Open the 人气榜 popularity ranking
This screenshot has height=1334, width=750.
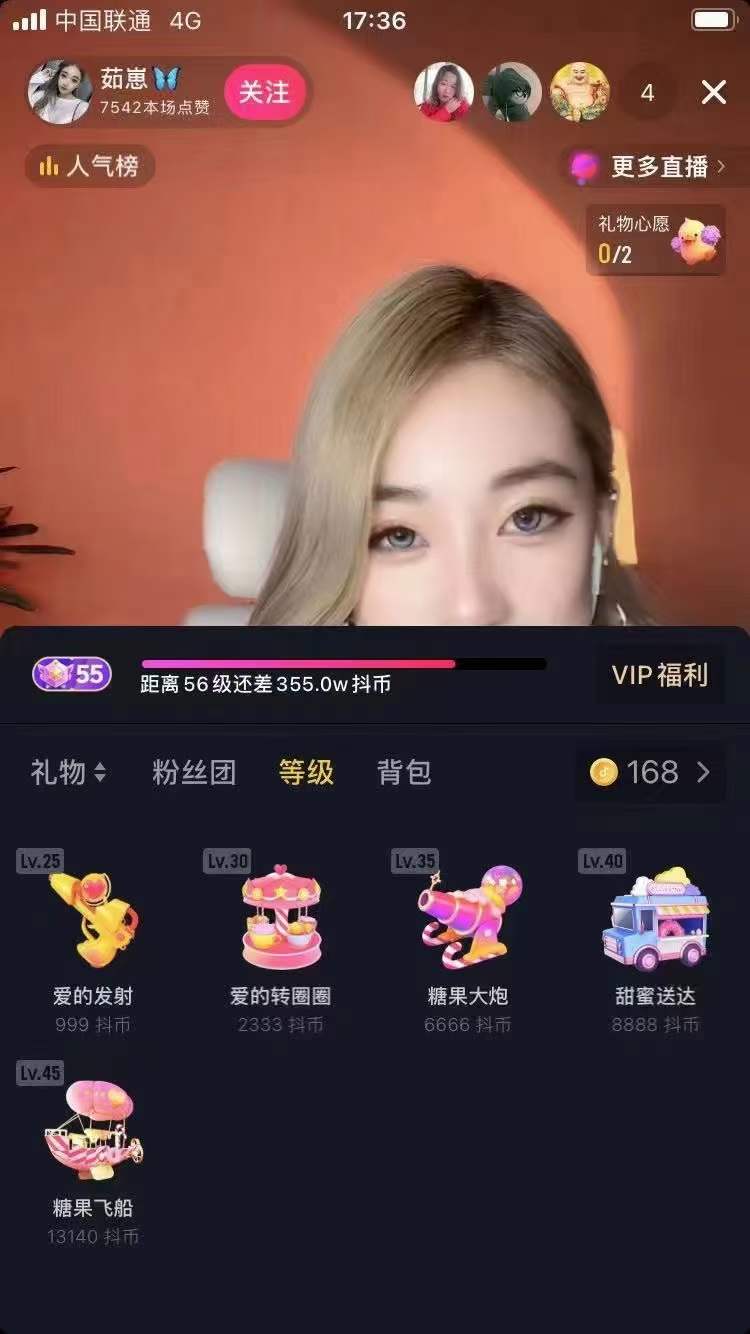(x=90, y=166)
